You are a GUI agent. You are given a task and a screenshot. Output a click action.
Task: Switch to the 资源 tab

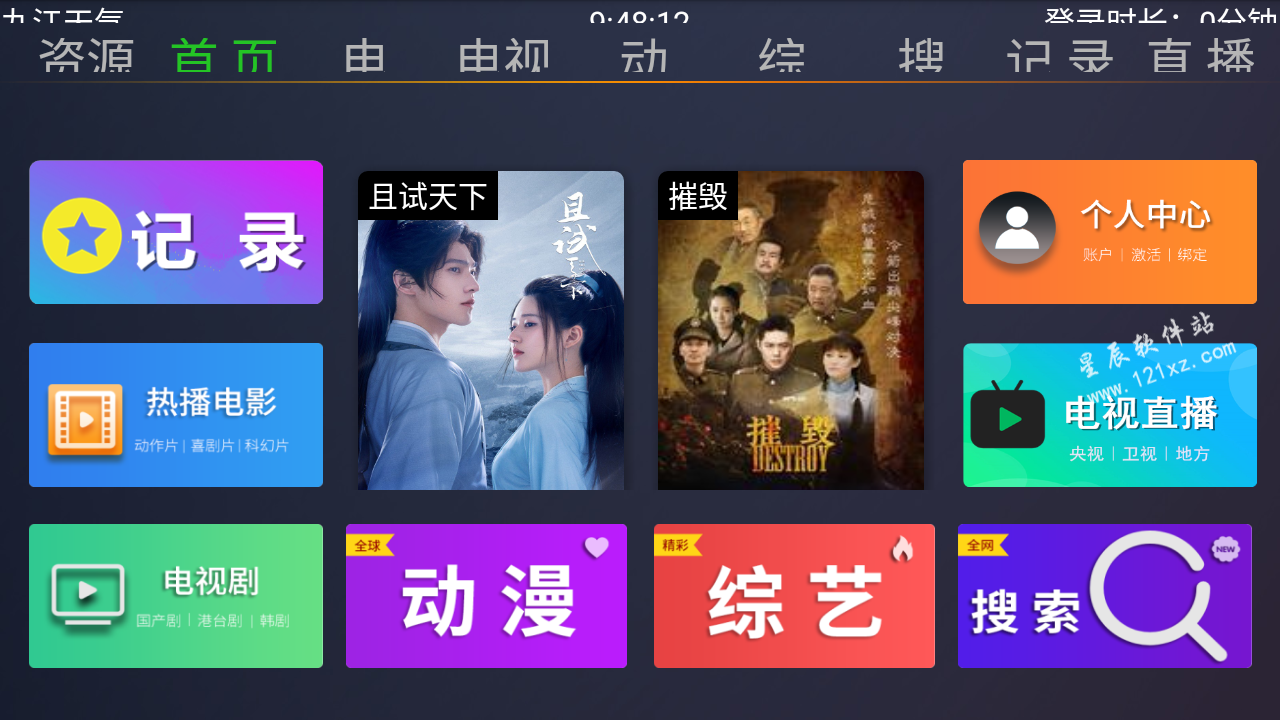(86, 56)
